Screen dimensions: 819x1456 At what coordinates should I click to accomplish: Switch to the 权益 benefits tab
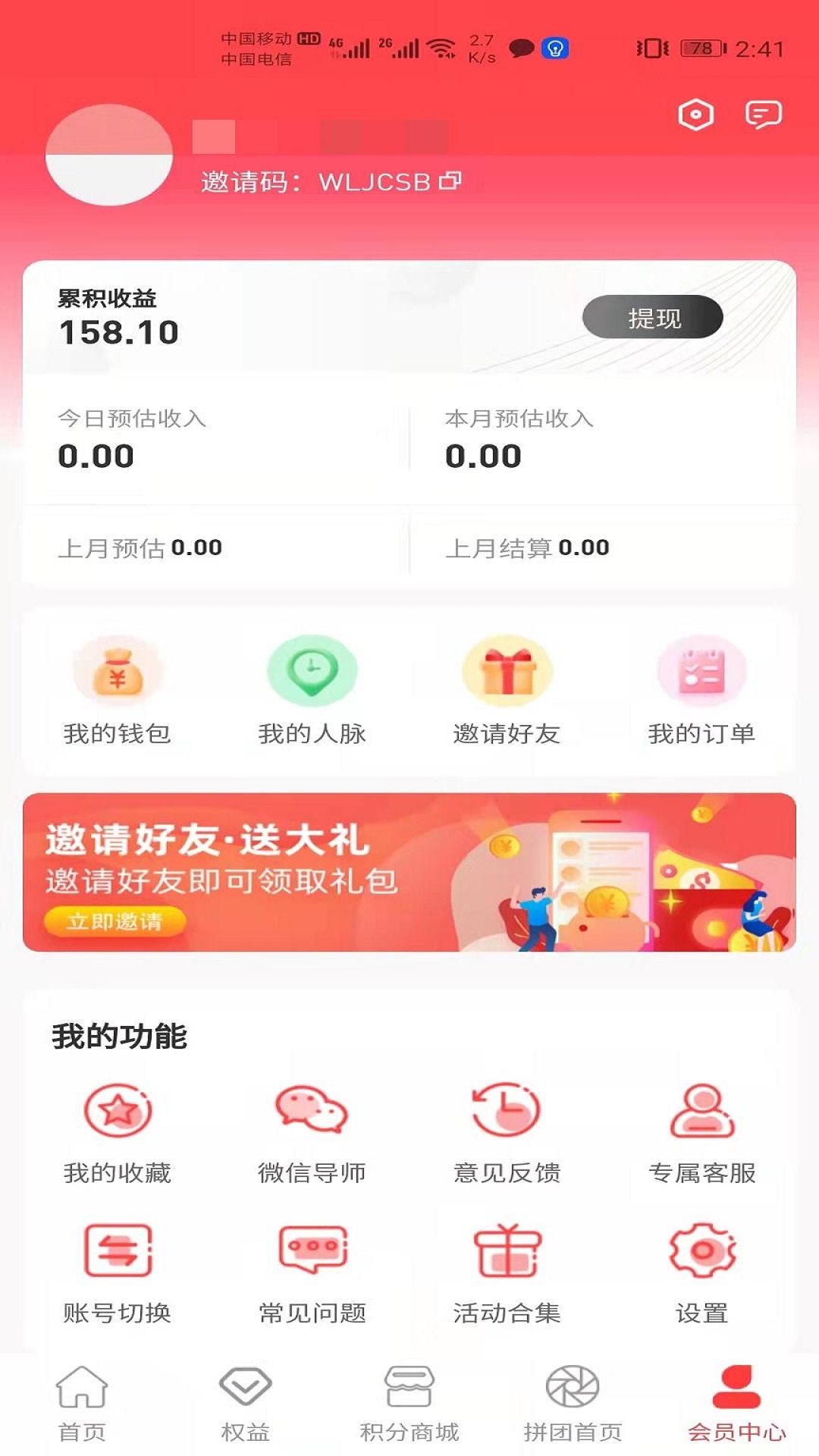click(246, 1402)
